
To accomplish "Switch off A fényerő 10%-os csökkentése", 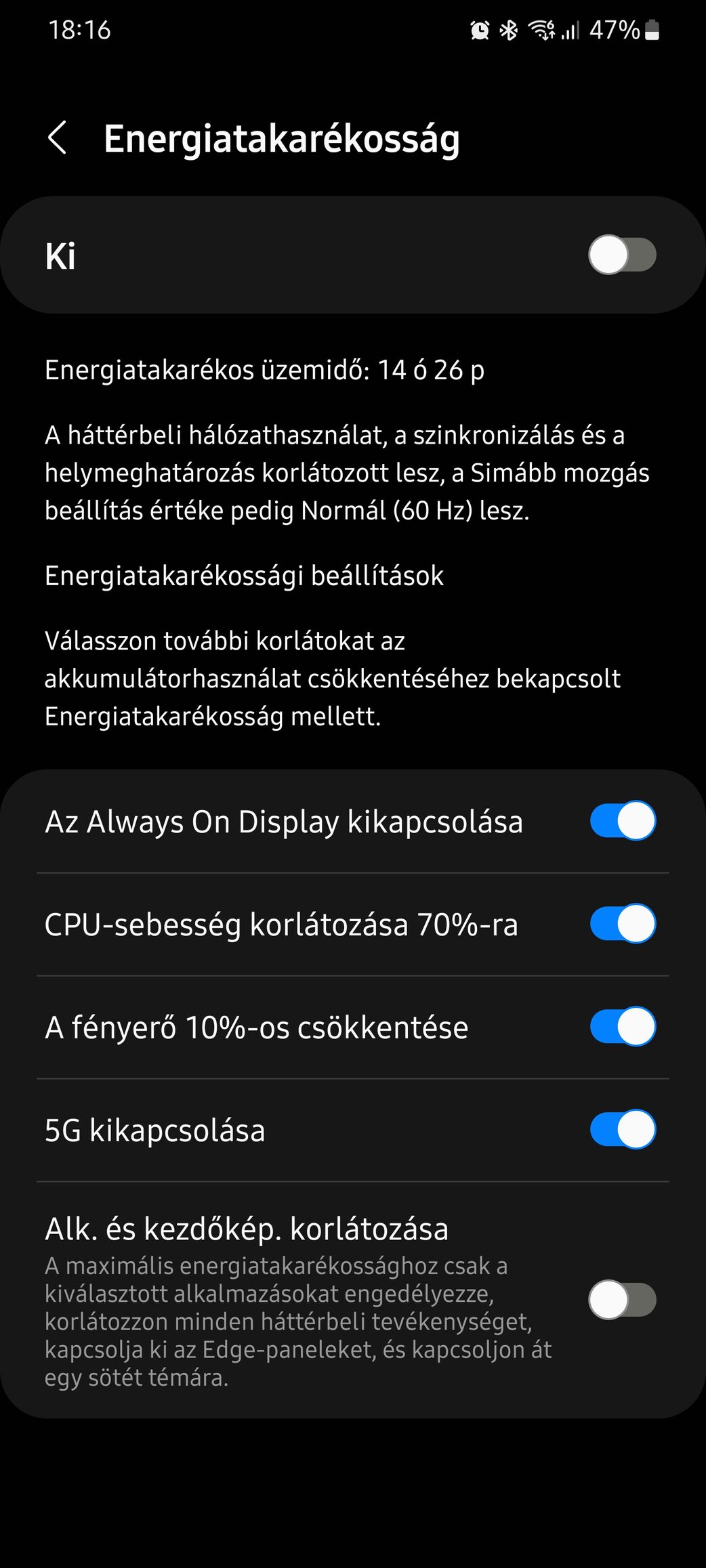I will click(x=622, y=1027).
